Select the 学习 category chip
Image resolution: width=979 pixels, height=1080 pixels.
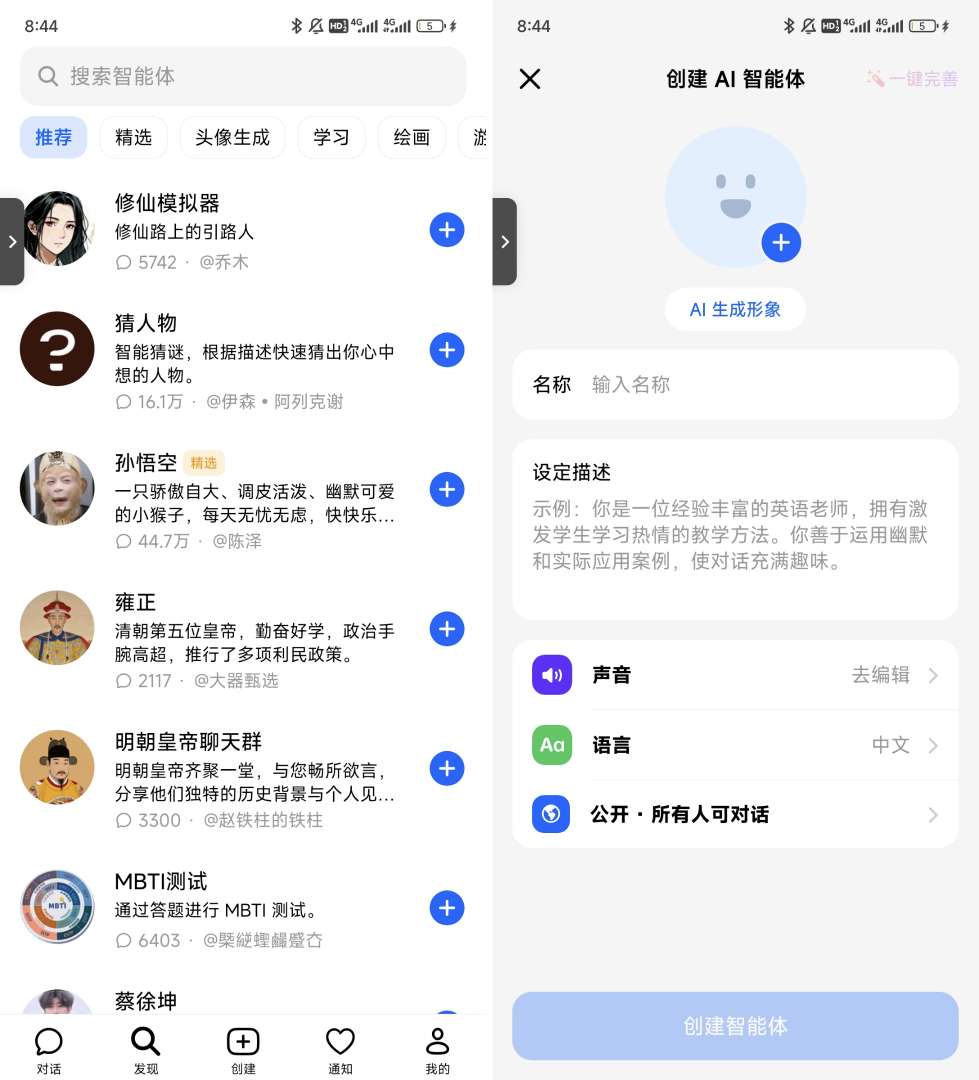(331, 137)
